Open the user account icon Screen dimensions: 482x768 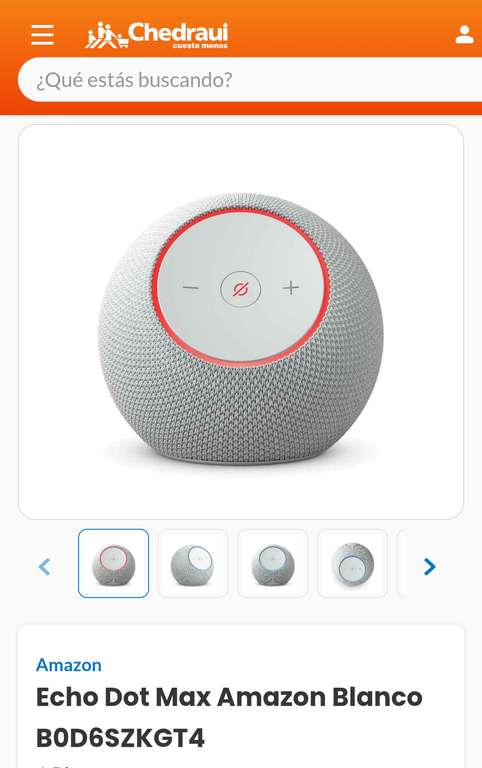[x=464, y=35]
